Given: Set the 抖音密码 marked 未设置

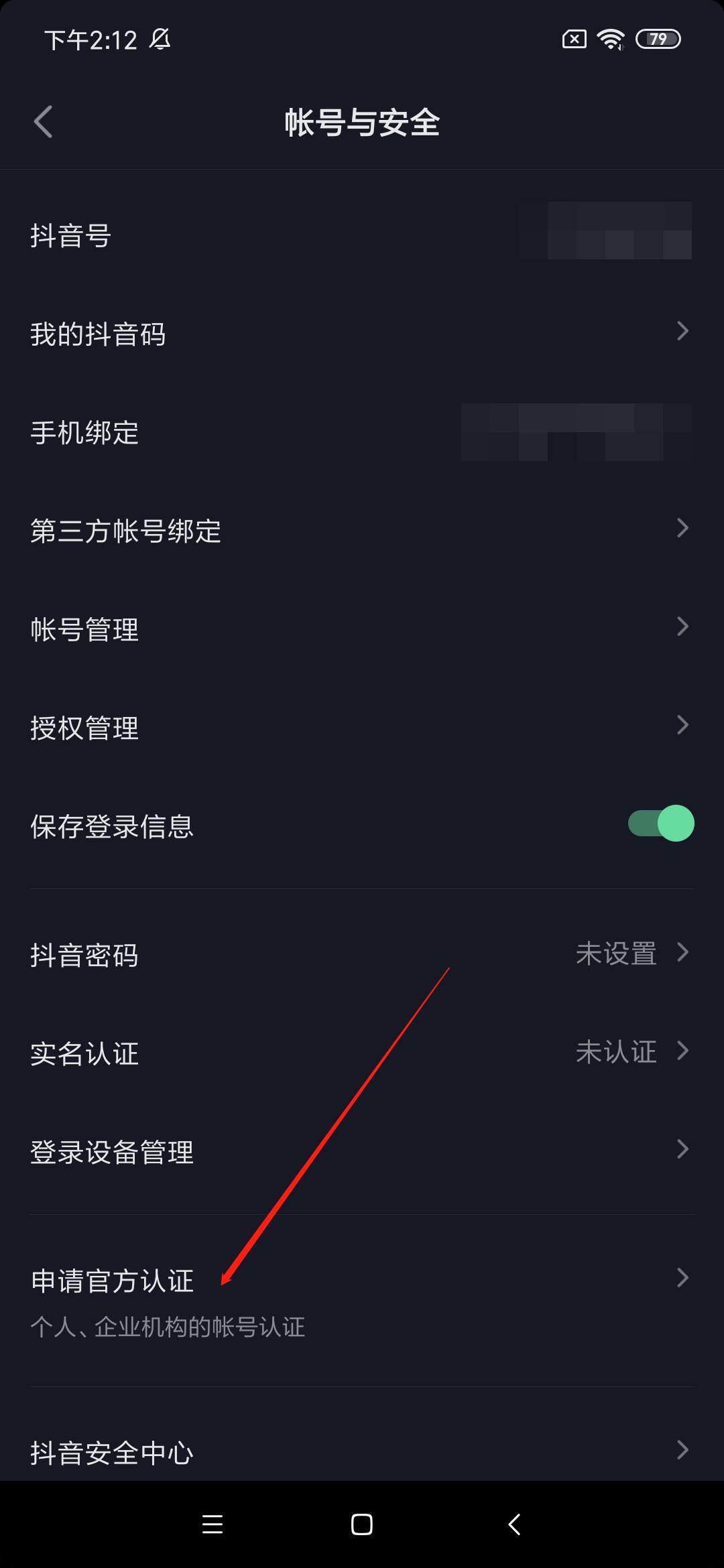Looking at the screenshot, I should [x=362, y=954].
